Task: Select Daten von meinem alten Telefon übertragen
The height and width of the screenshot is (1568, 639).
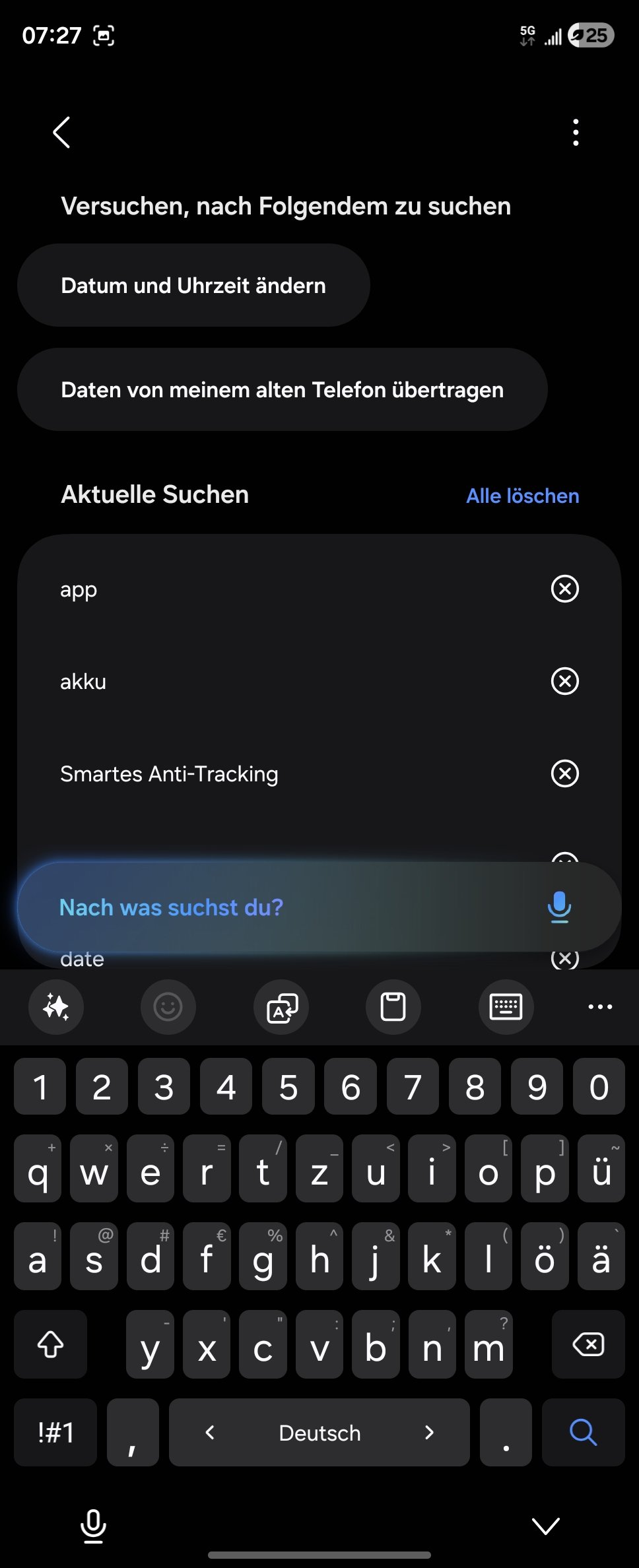Action: coord(282,390)
